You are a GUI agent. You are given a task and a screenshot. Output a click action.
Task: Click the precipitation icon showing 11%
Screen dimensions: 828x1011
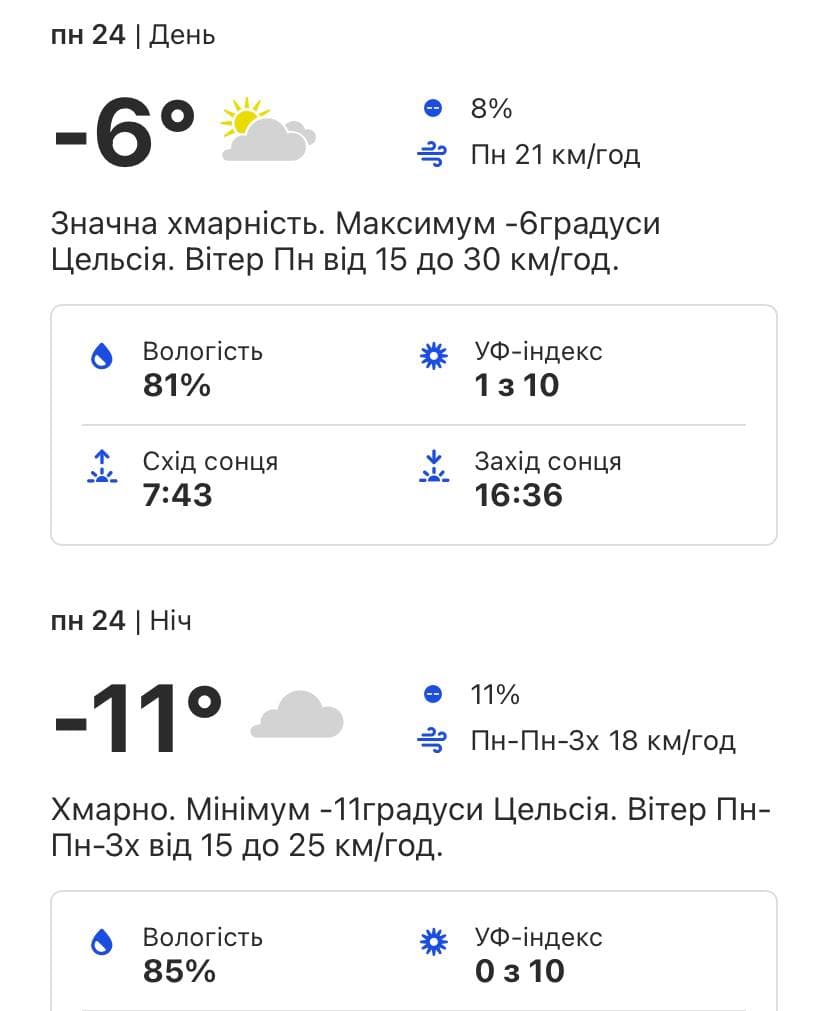pyautogui.click(x=431, y=694)
